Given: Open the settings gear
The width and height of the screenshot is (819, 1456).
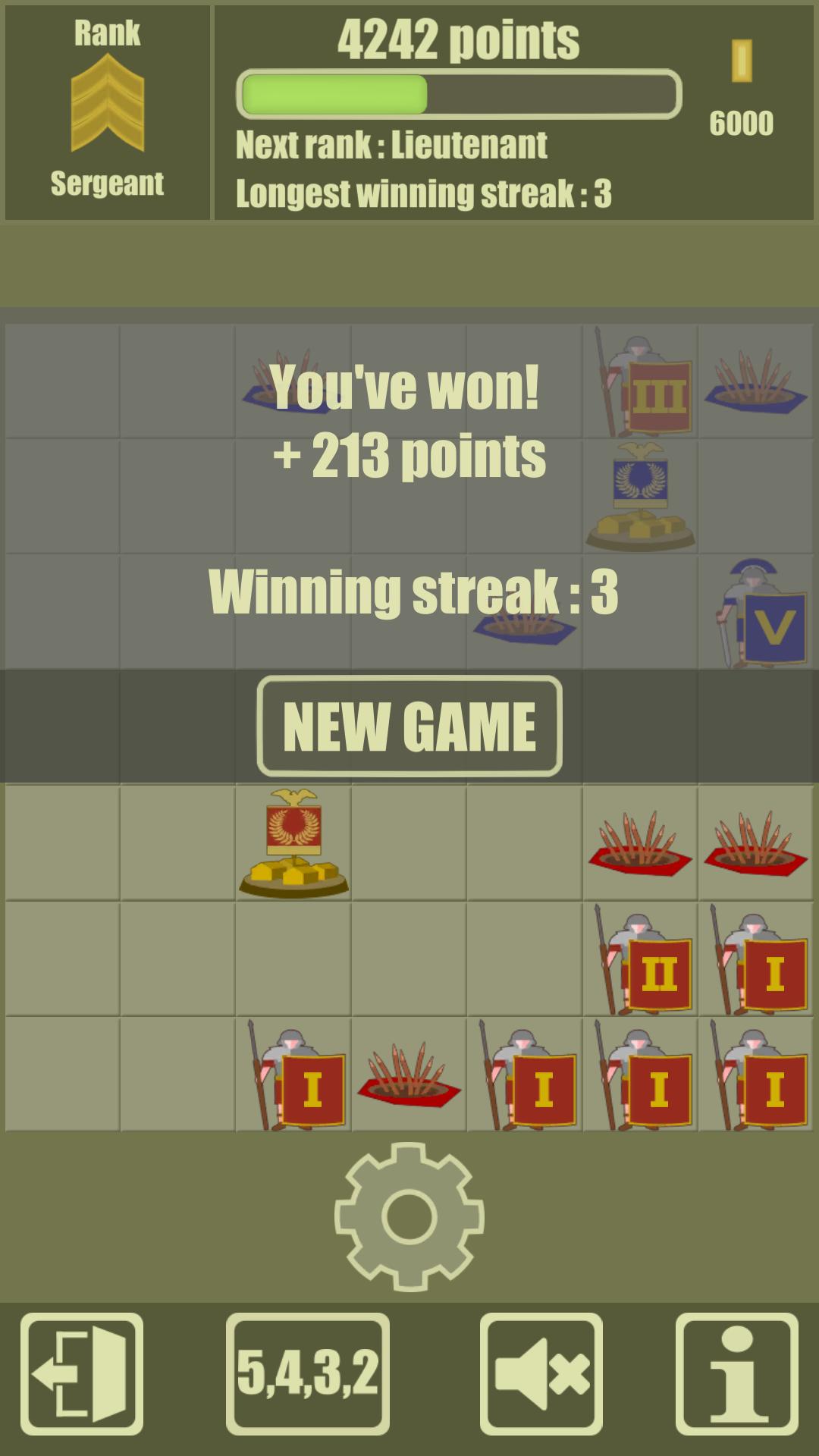Looking at the screenshot, I should tap(409, 1216).
